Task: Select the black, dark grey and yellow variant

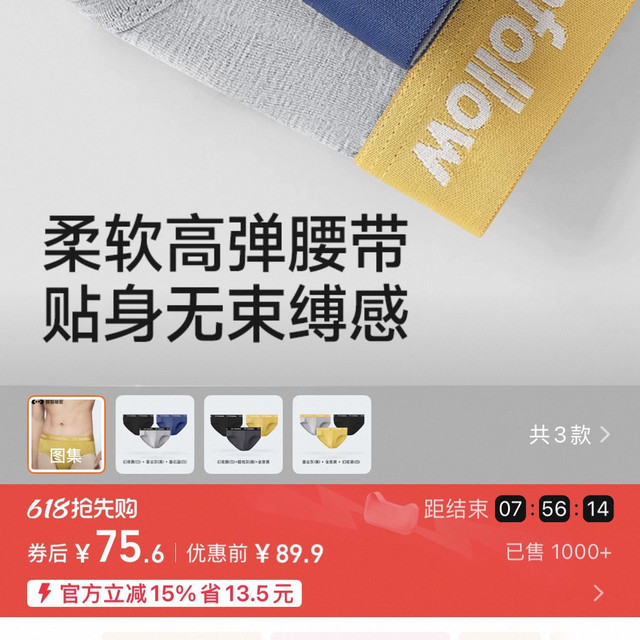Action: click(x=243, y=434)
